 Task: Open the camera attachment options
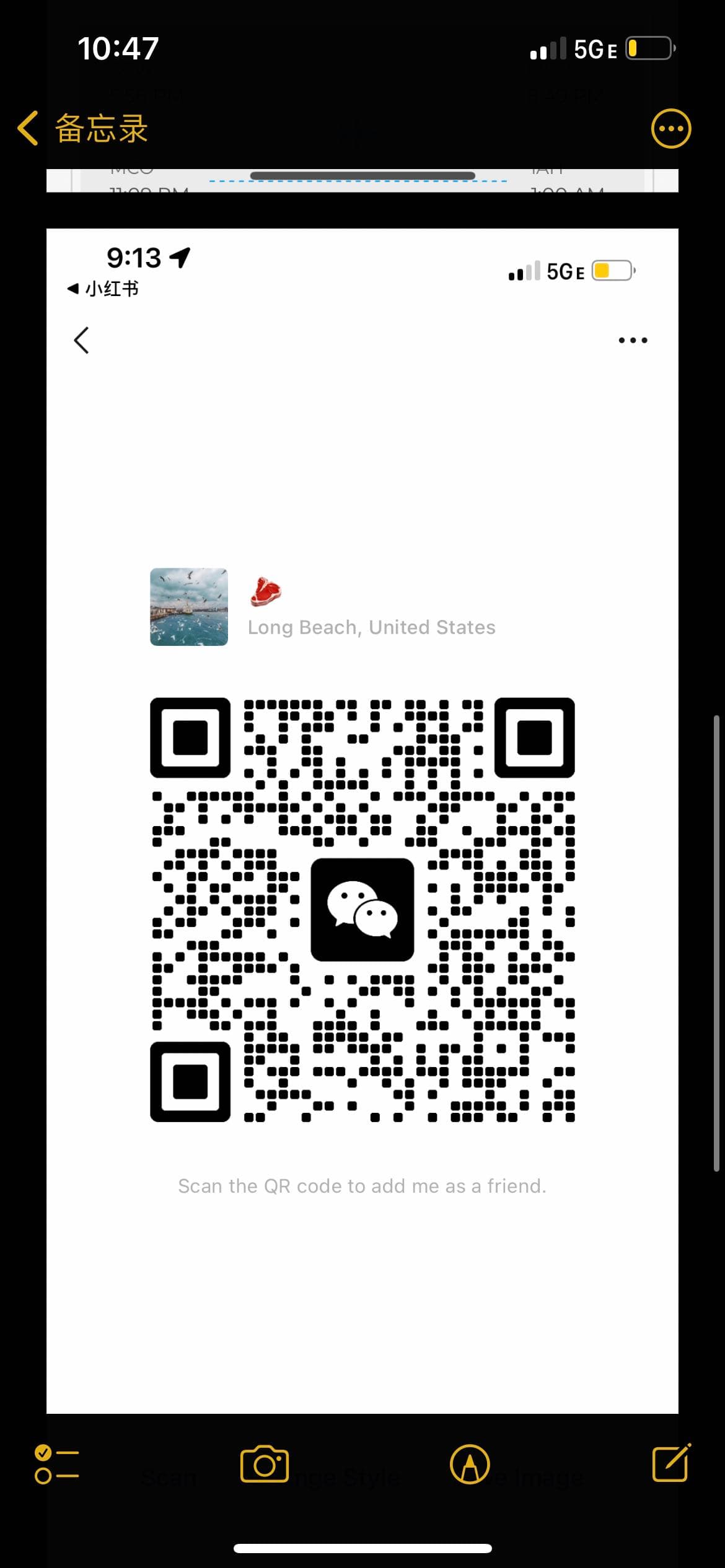click(265, 1464)
